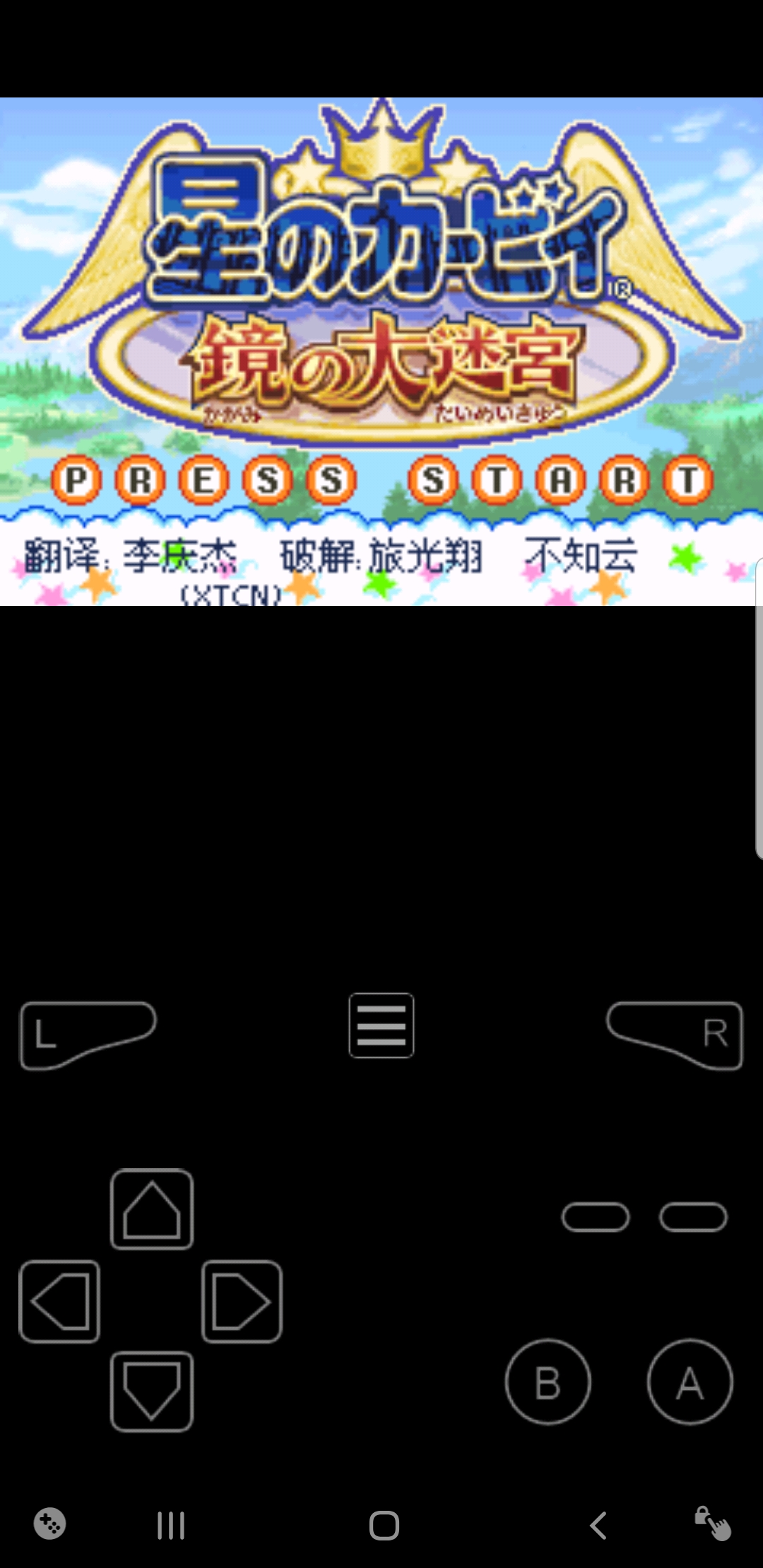Tap the Start pill button
The width and height of the screenshot is (763, 1568).
click(693, 1217)
